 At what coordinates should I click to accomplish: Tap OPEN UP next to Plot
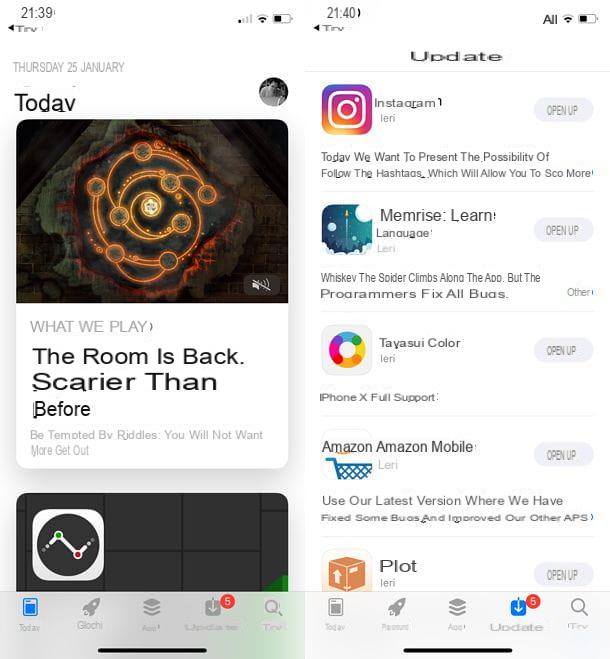coord(563,574)
